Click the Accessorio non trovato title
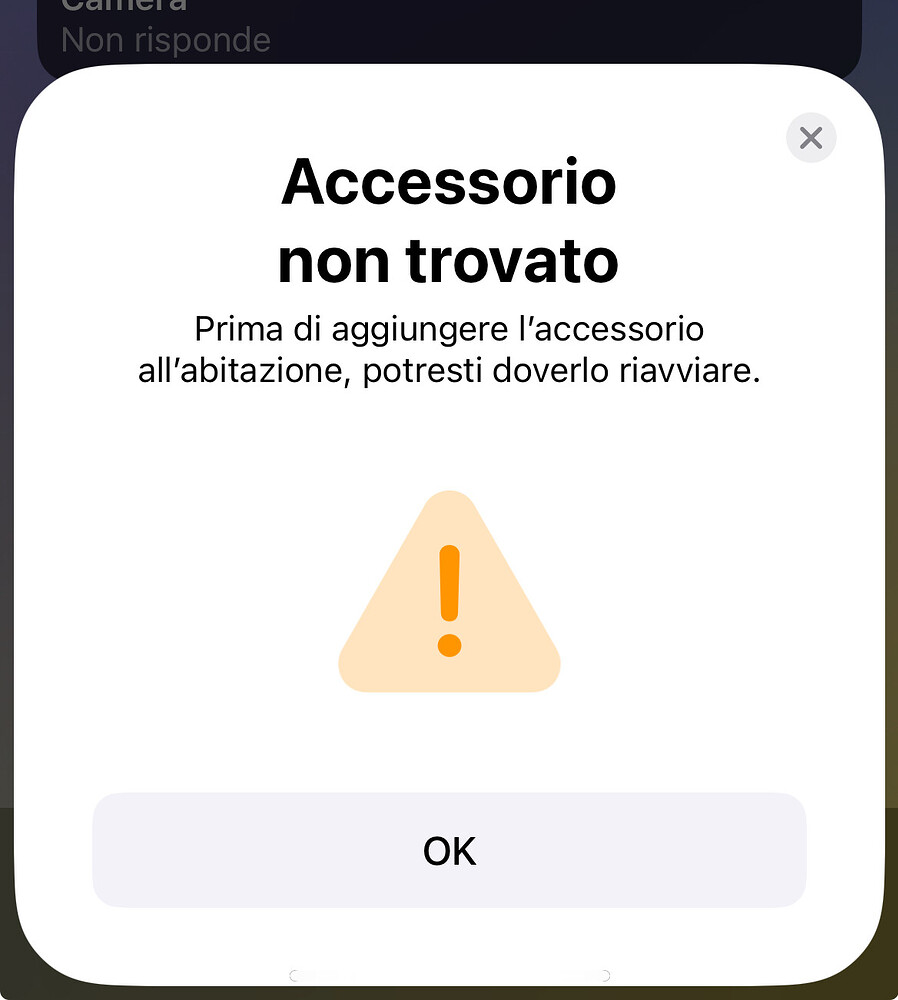Image resolution: width=898 pixels, height=1000 pixels. coord(449,220)
